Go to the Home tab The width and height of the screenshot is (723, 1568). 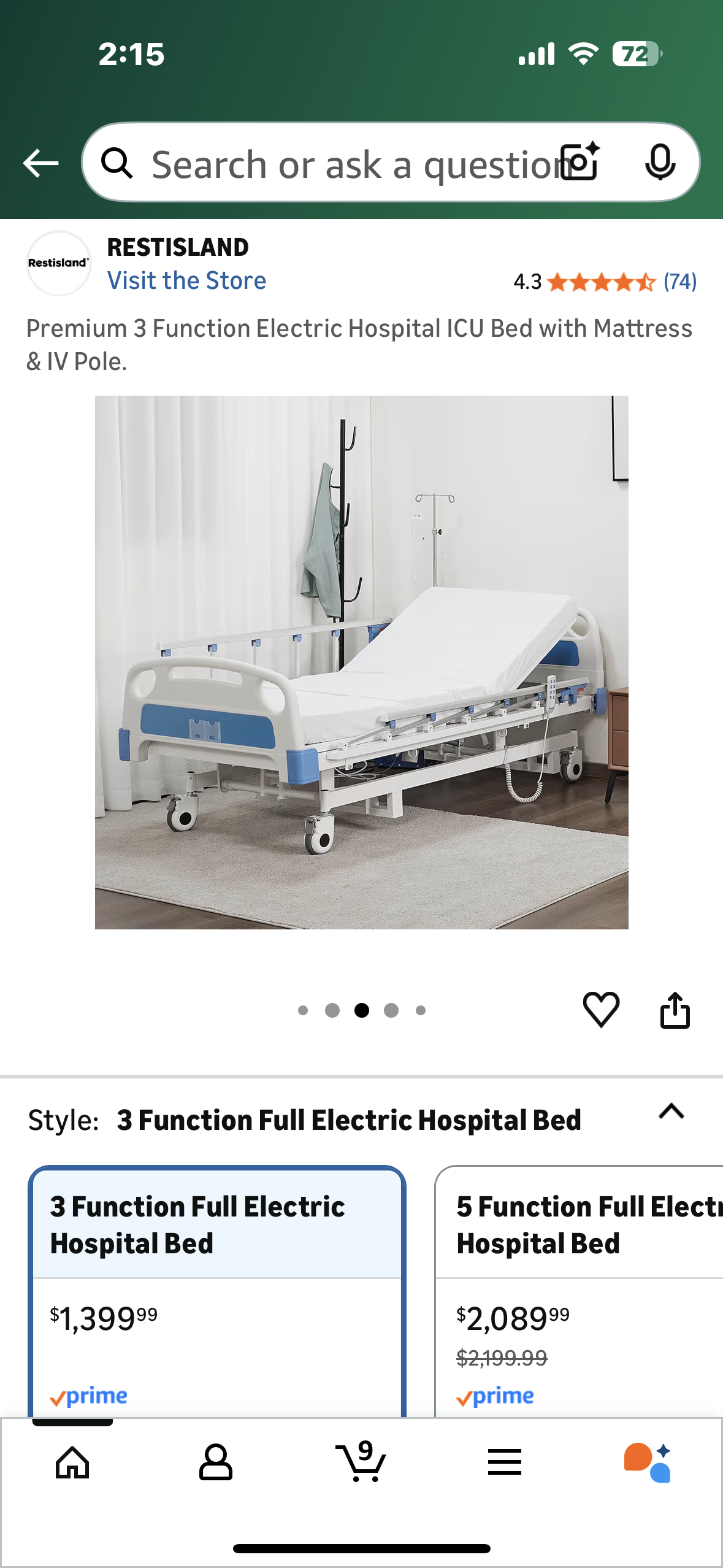coord(72,1462)
